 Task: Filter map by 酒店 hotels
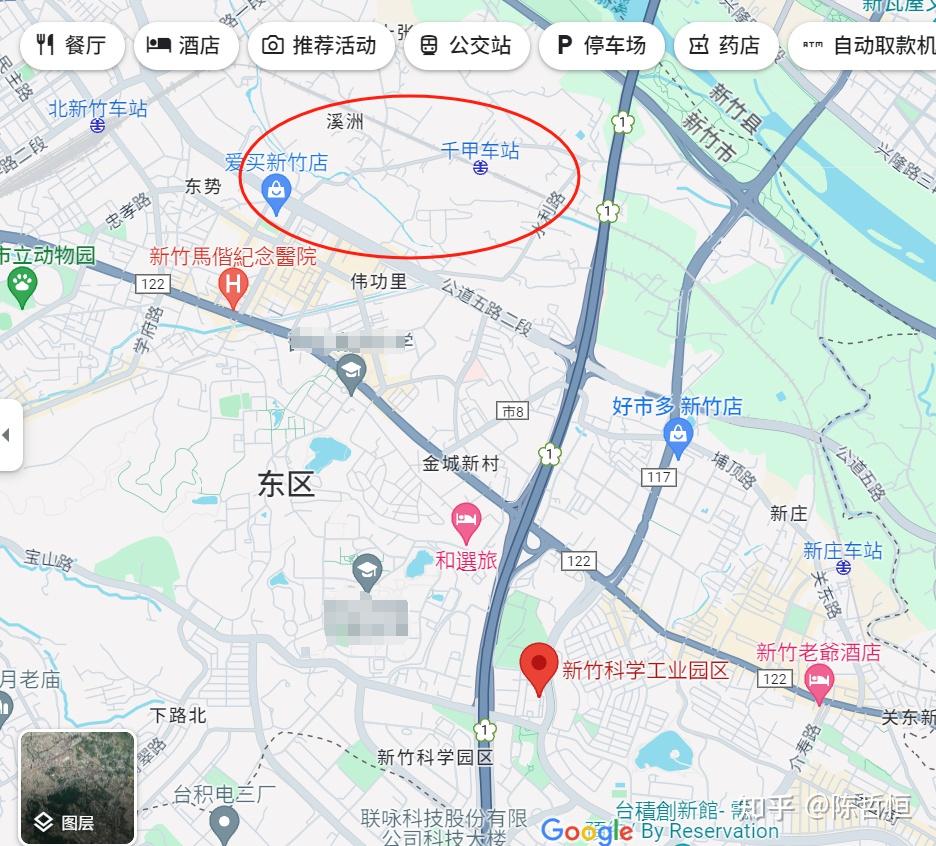click(x=186, y=45)
